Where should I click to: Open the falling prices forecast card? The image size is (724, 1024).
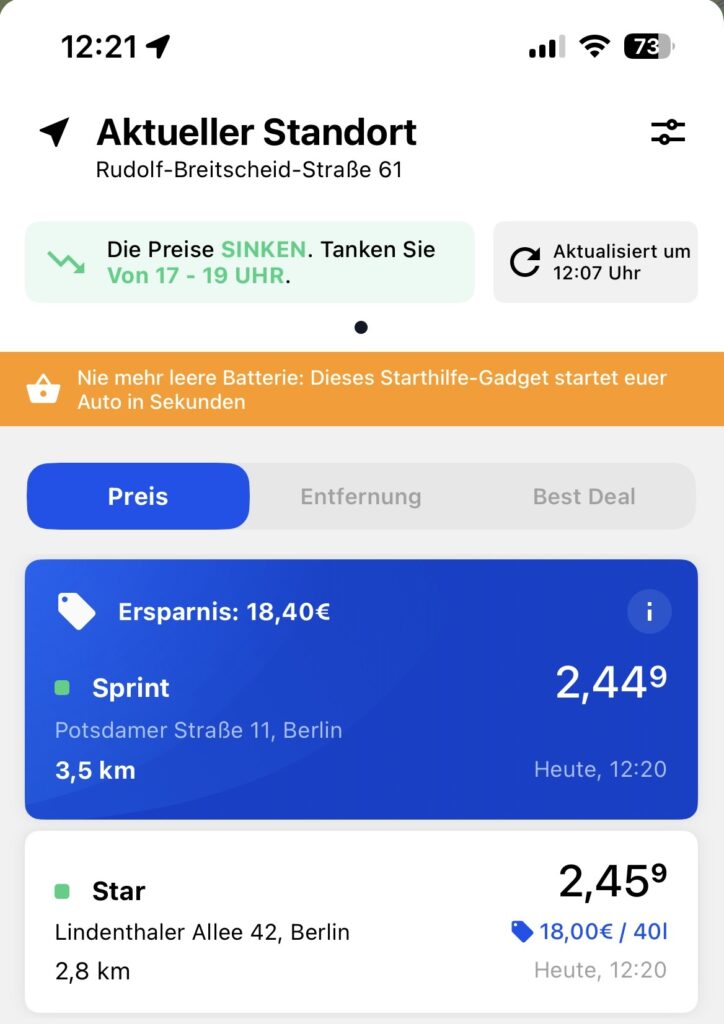point(249,262)
